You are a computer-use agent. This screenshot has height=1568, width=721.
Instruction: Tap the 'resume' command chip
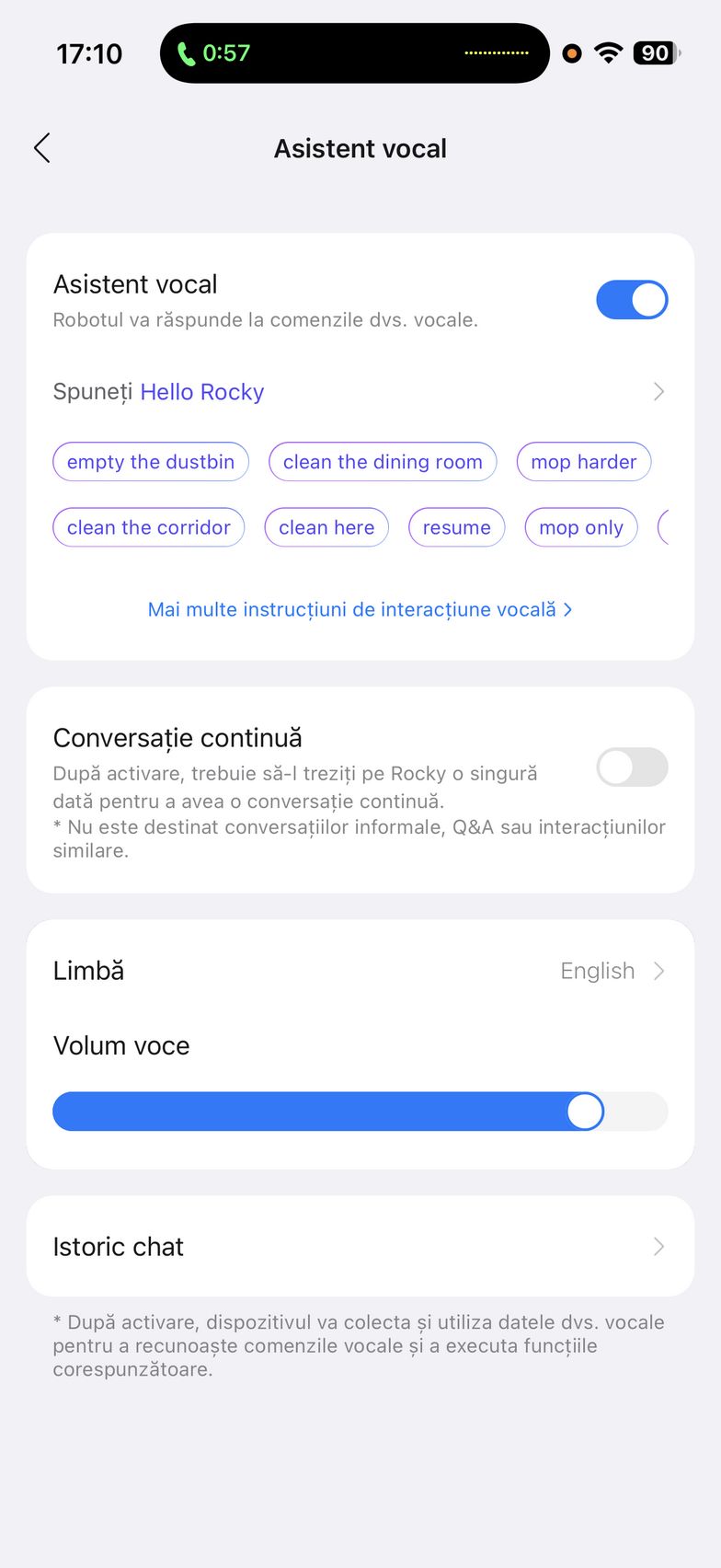click(x=456, y=527)
